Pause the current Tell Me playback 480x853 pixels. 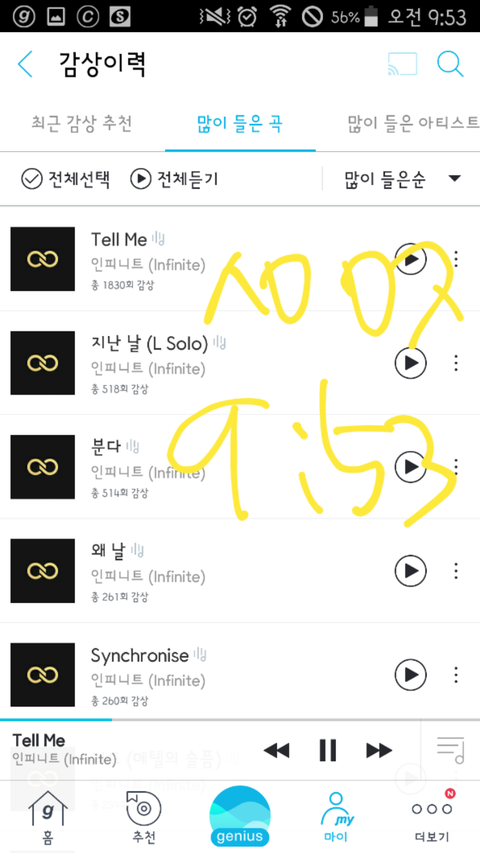[x=328, y=750]
